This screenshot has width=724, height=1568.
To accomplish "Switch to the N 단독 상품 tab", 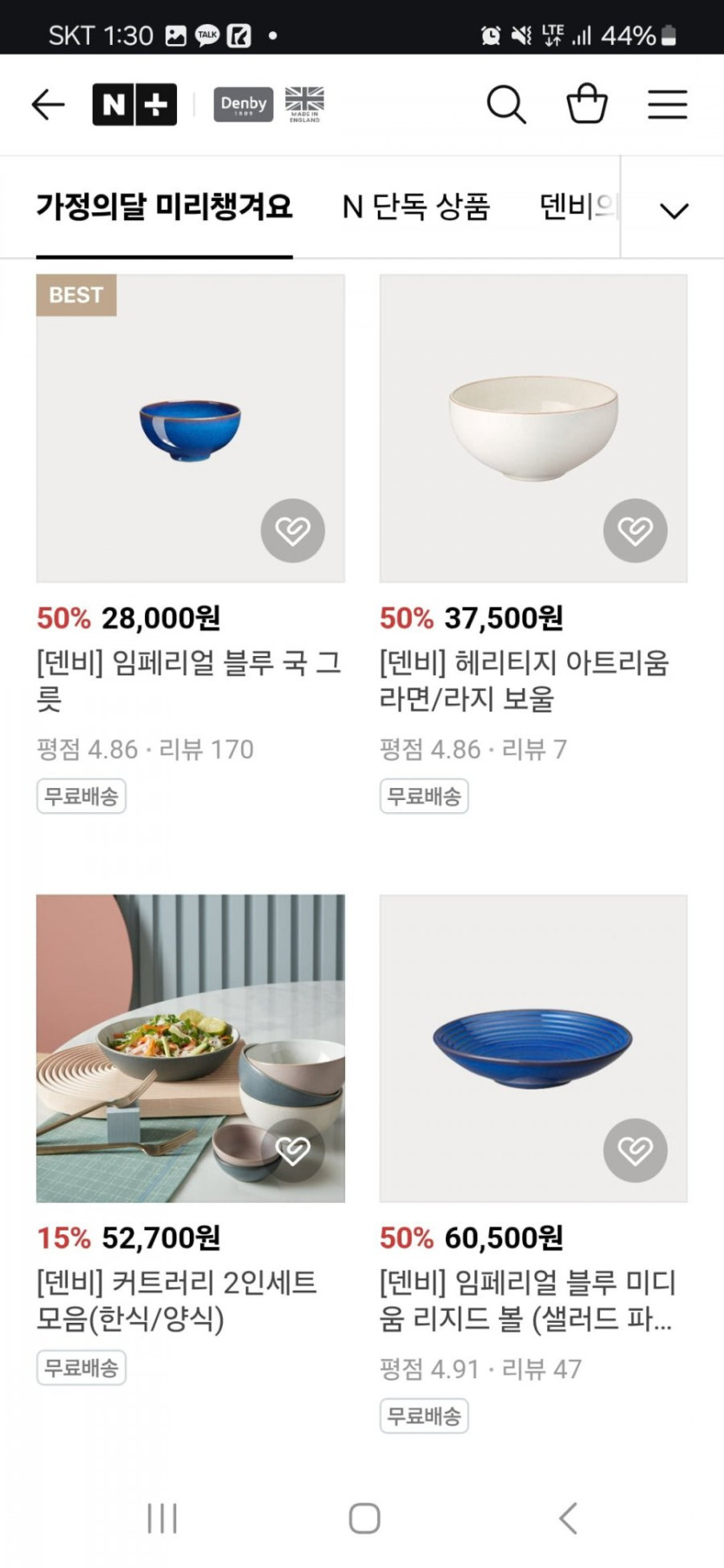I will point(416,207).
